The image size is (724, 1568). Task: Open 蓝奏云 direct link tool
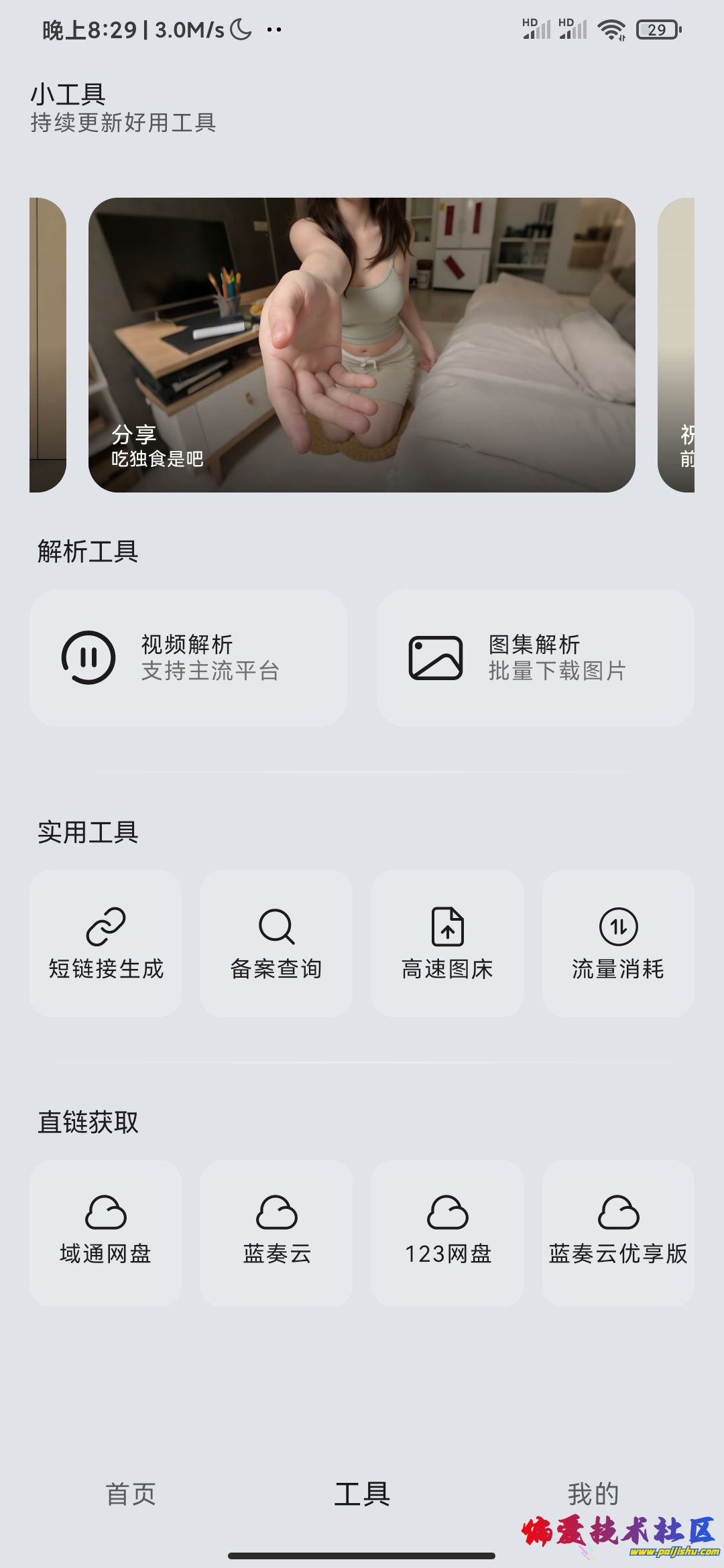point(276,1233)
